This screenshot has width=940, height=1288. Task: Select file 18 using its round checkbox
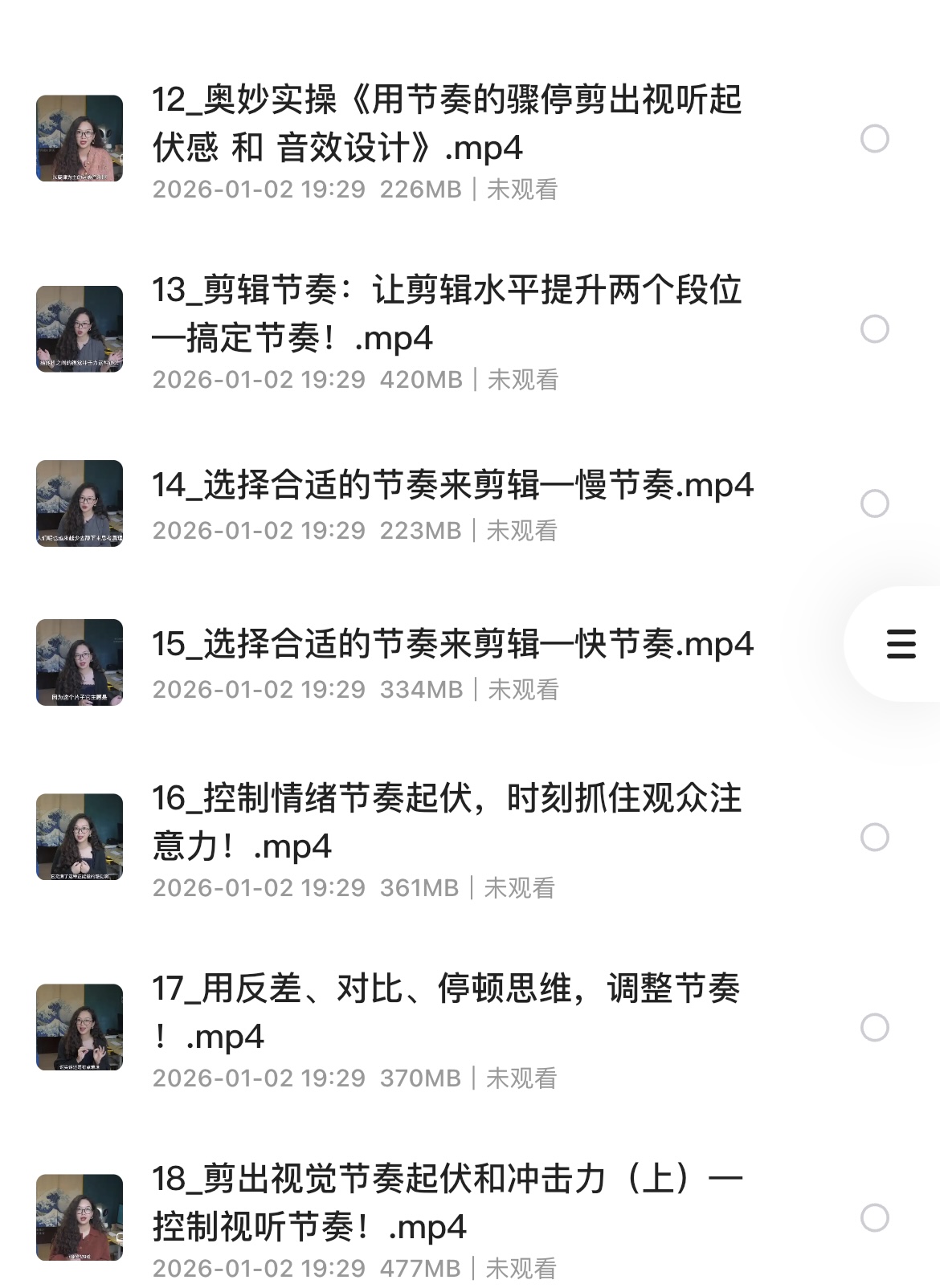[x=874, y=1218]
